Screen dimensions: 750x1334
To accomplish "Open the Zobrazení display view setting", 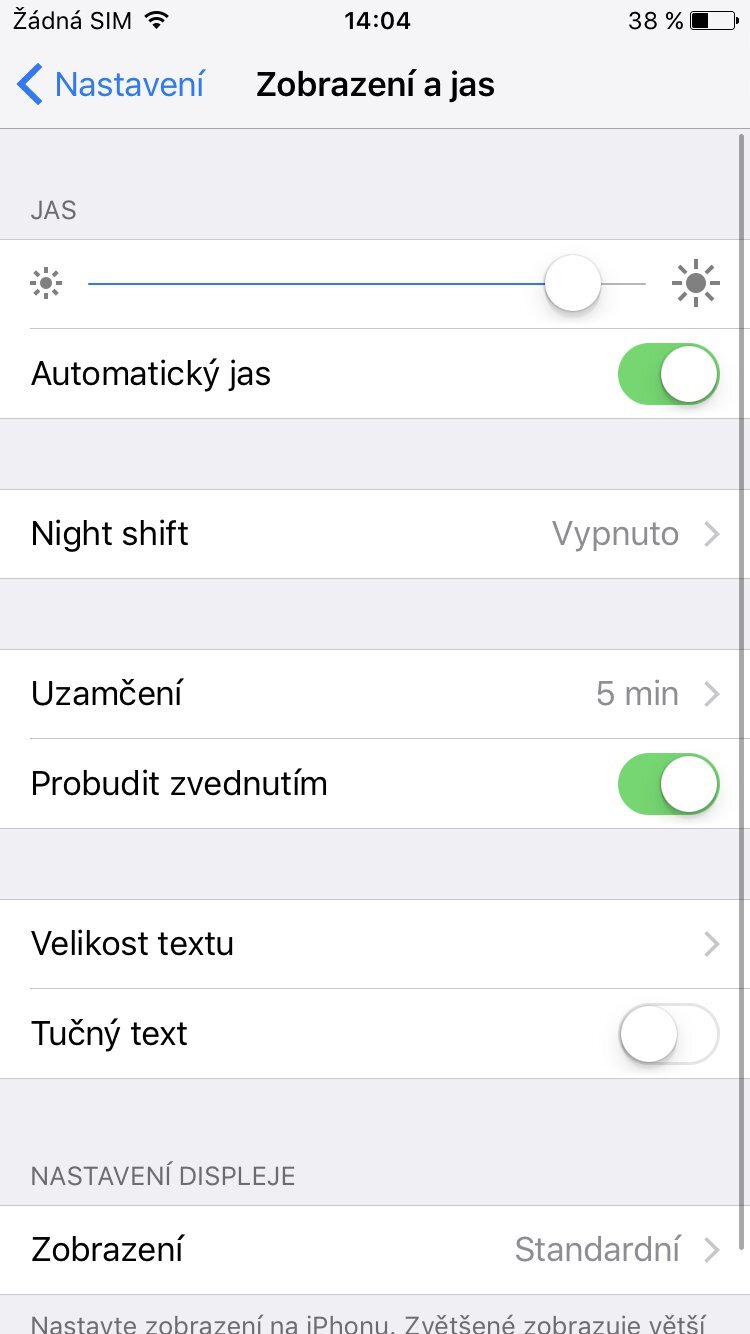I will pyautogui.click(x=375, y=1250).
